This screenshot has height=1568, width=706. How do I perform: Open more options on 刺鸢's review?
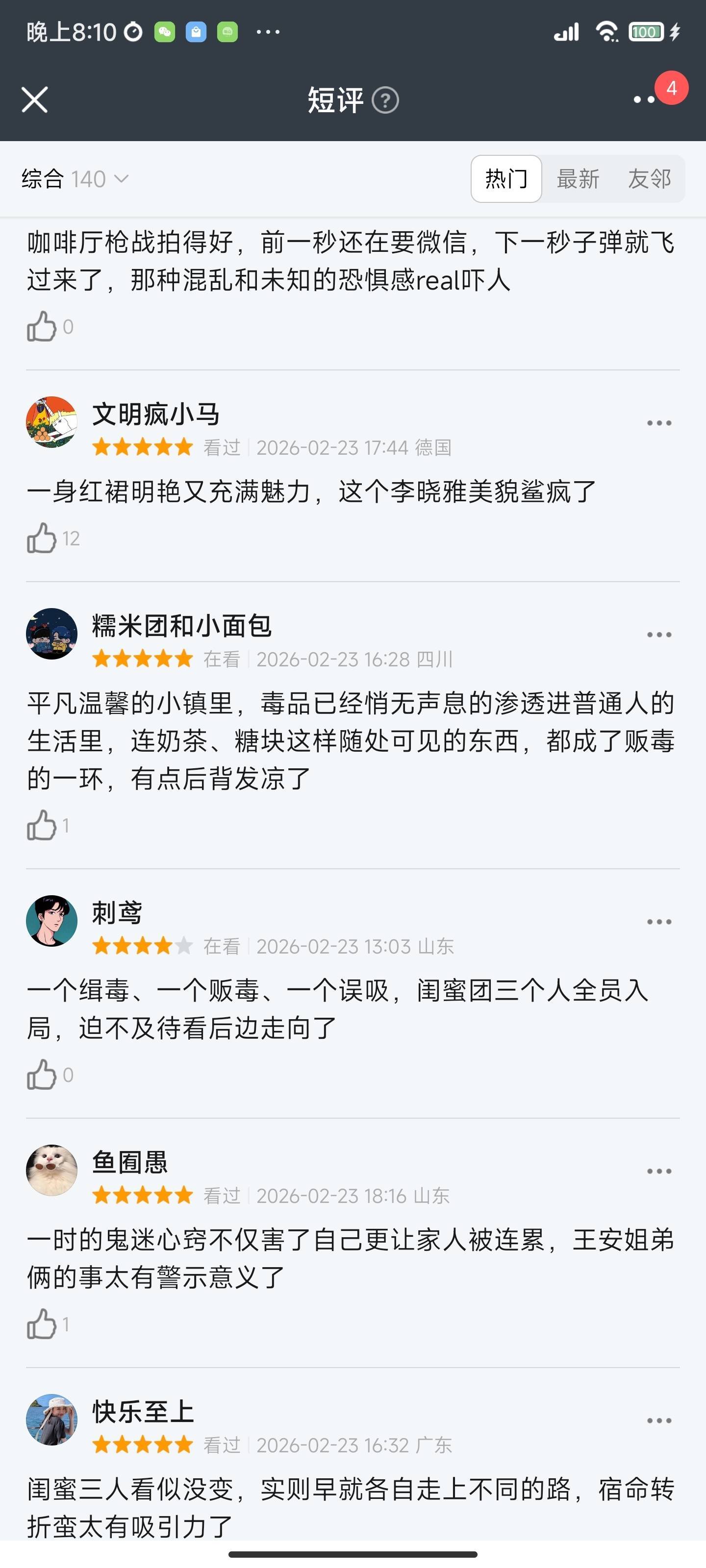[x=658, y=922]
